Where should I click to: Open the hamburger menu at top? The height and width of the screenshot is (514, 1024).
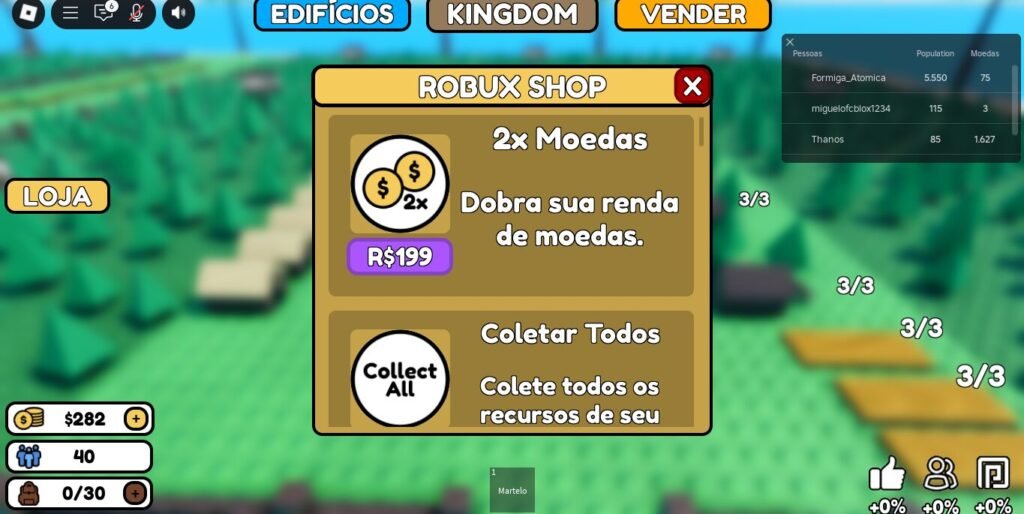pos(70,13)
